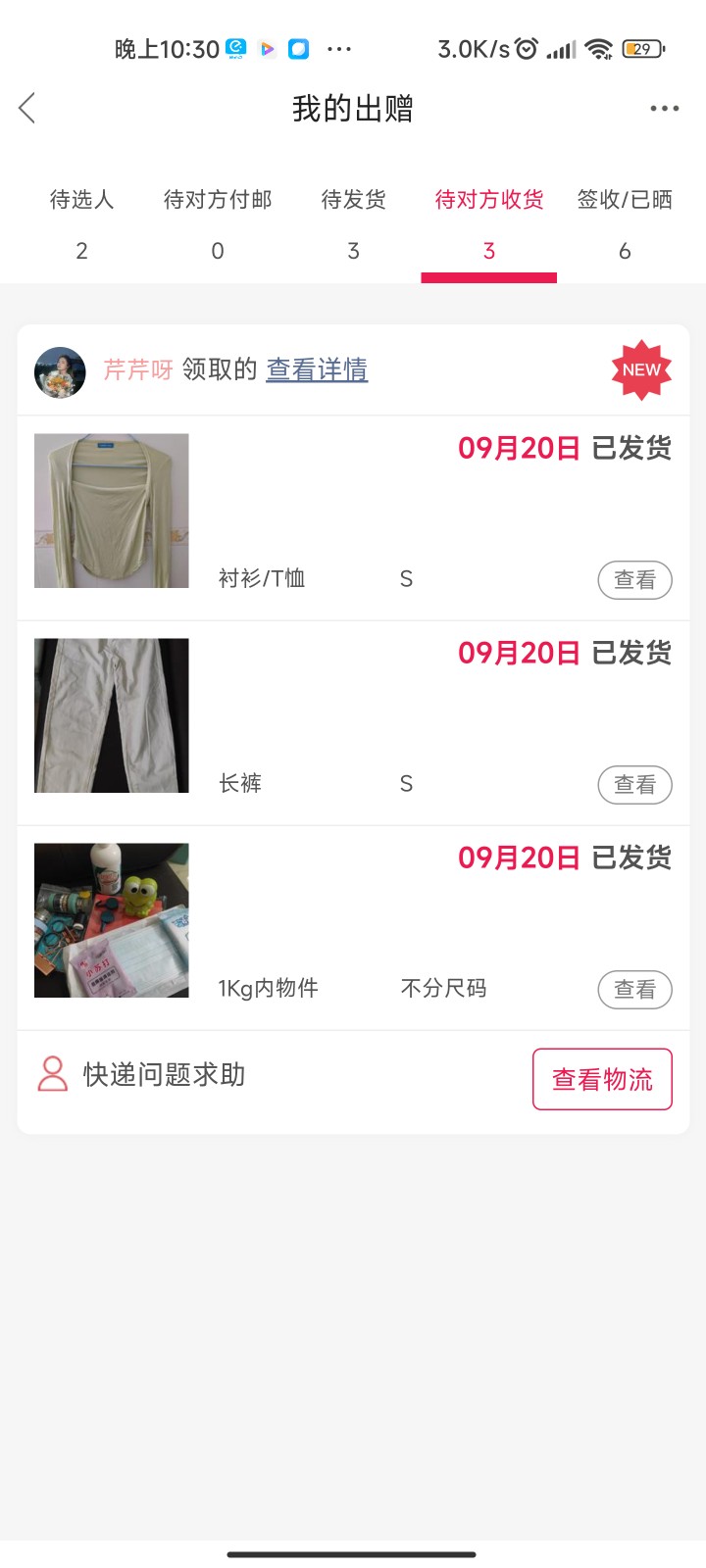
Task: Open 芹芹呀's profile avatar
Action: [x=60, y=371]
